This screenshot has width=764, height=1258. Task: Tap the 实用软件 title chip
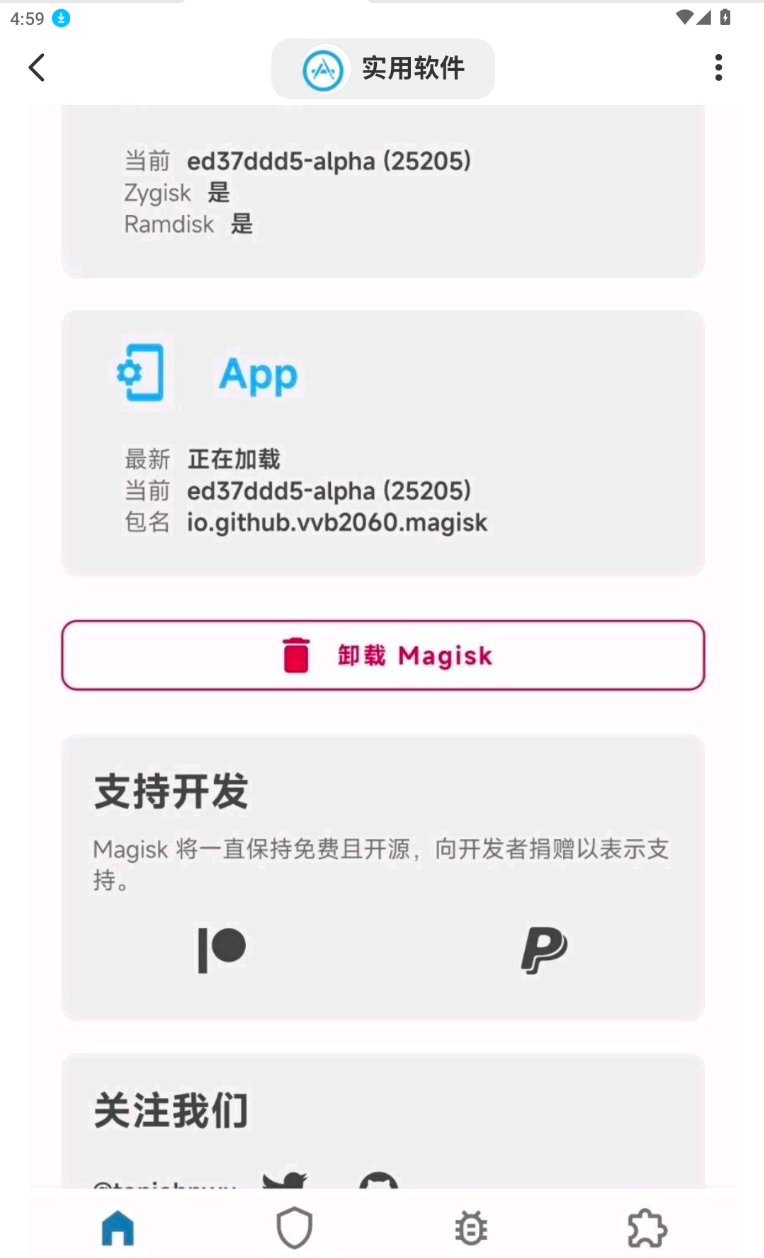[383, 68]
